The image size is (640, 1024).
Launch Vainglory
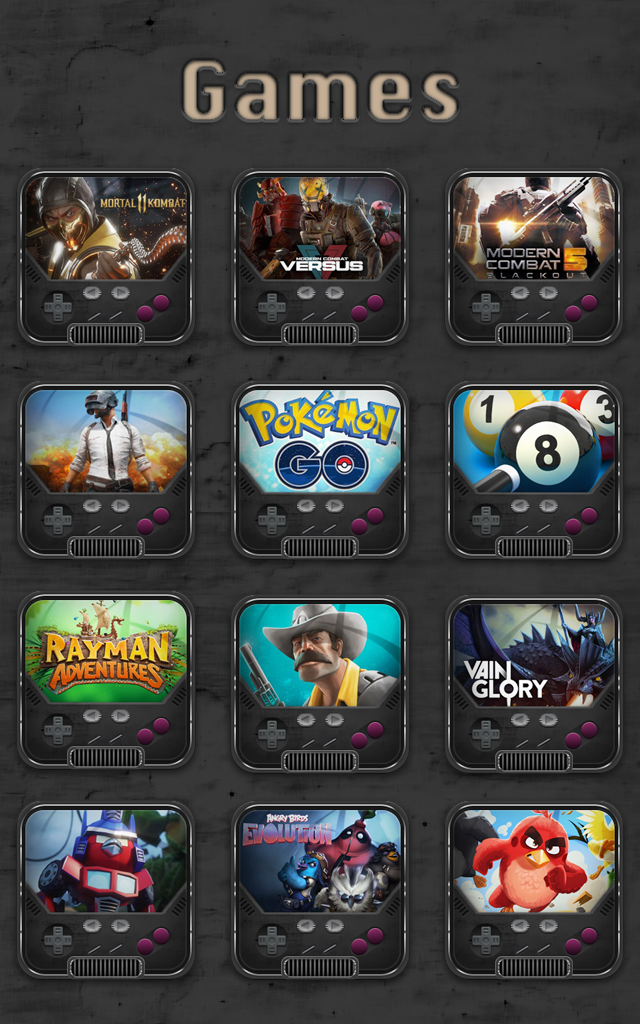click(x=534, y=684)
